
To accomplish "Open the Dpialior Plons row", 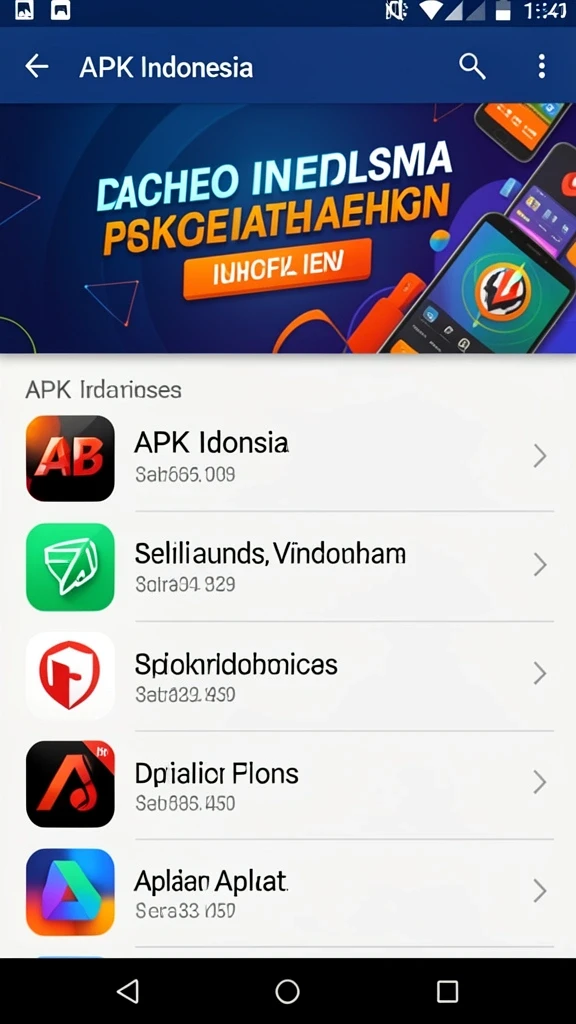I will tap(288, 784).
